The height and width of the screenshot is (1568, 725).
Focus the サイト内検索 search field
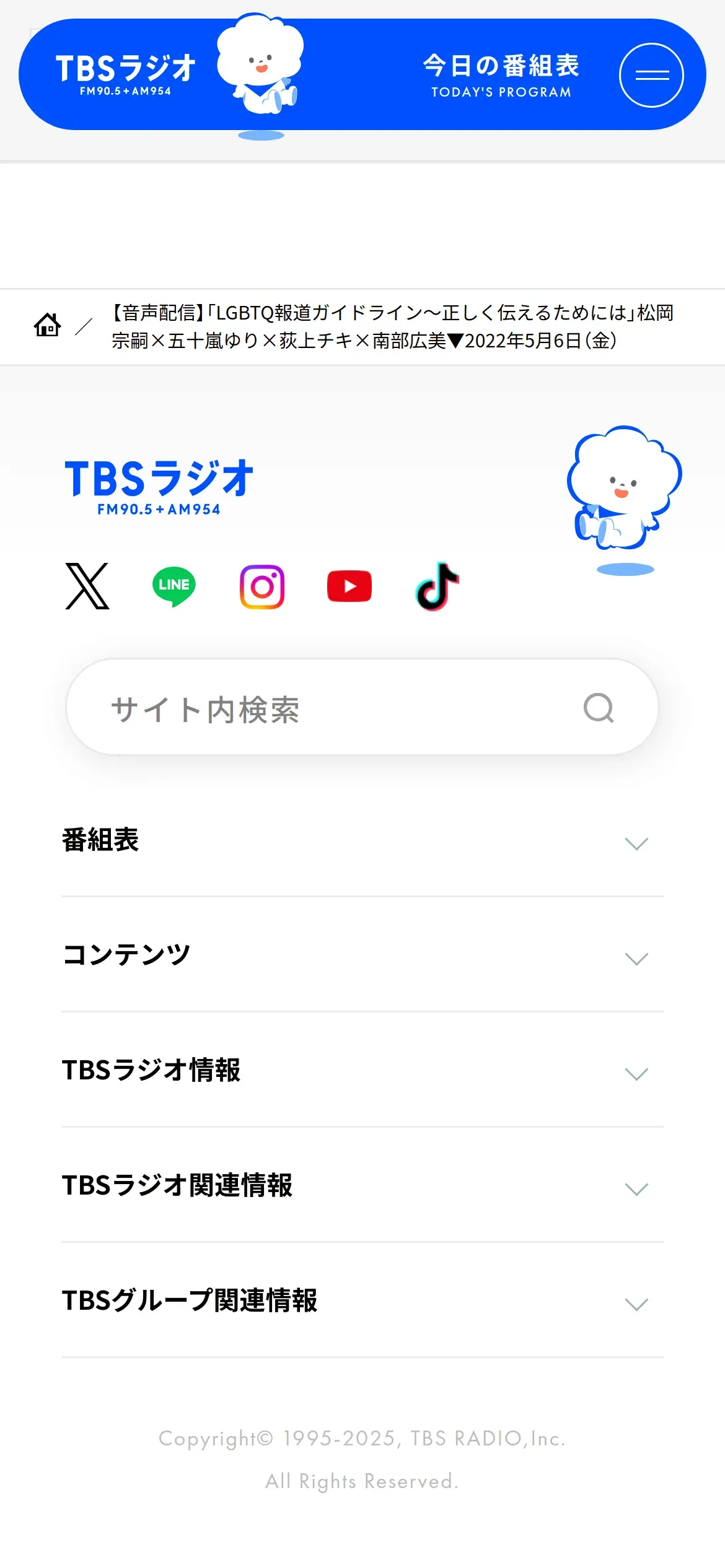[322, 708]
